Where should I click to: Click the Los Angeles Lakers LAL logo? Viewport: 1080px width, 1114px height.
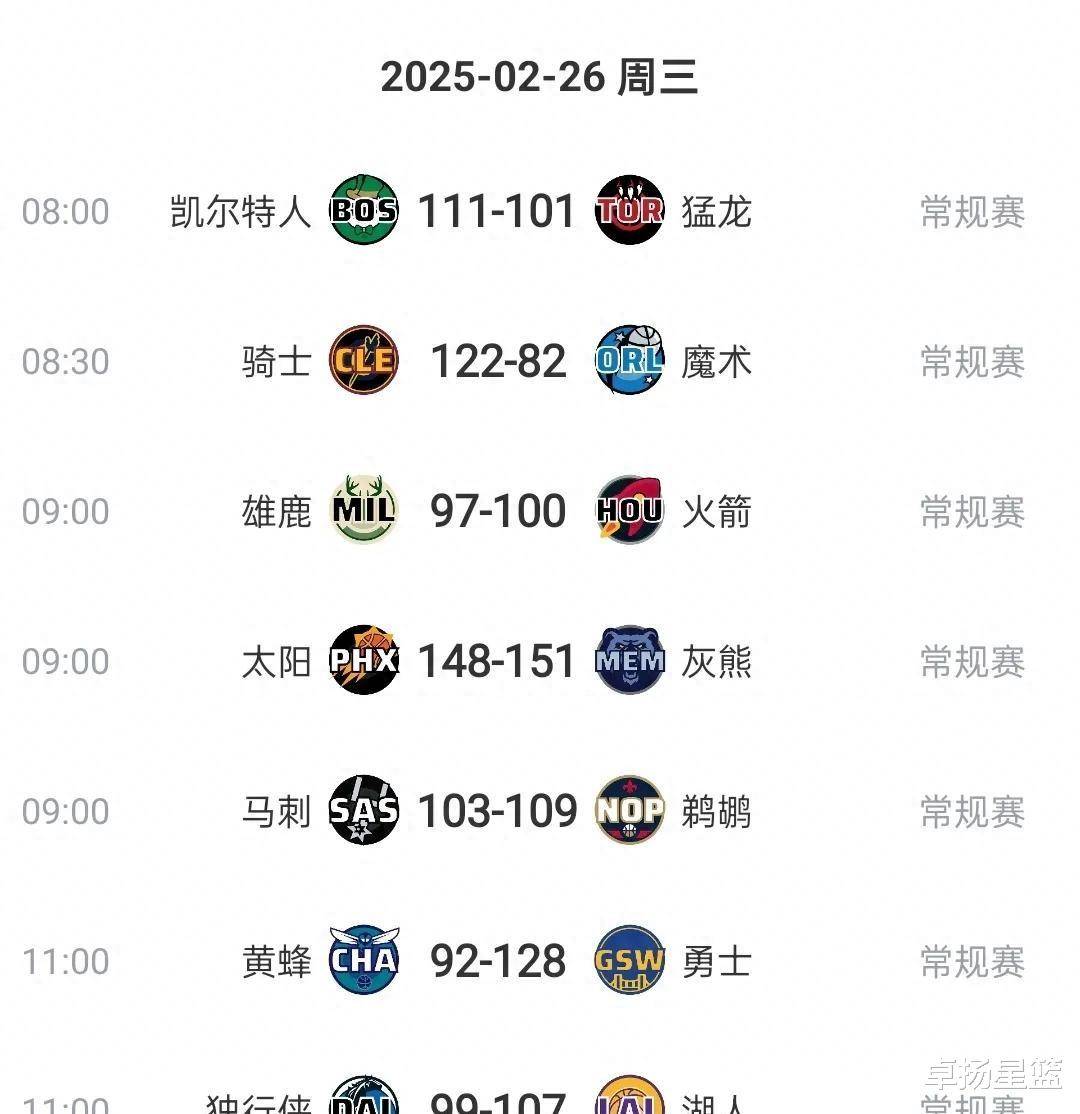[x=629, y=1100]
